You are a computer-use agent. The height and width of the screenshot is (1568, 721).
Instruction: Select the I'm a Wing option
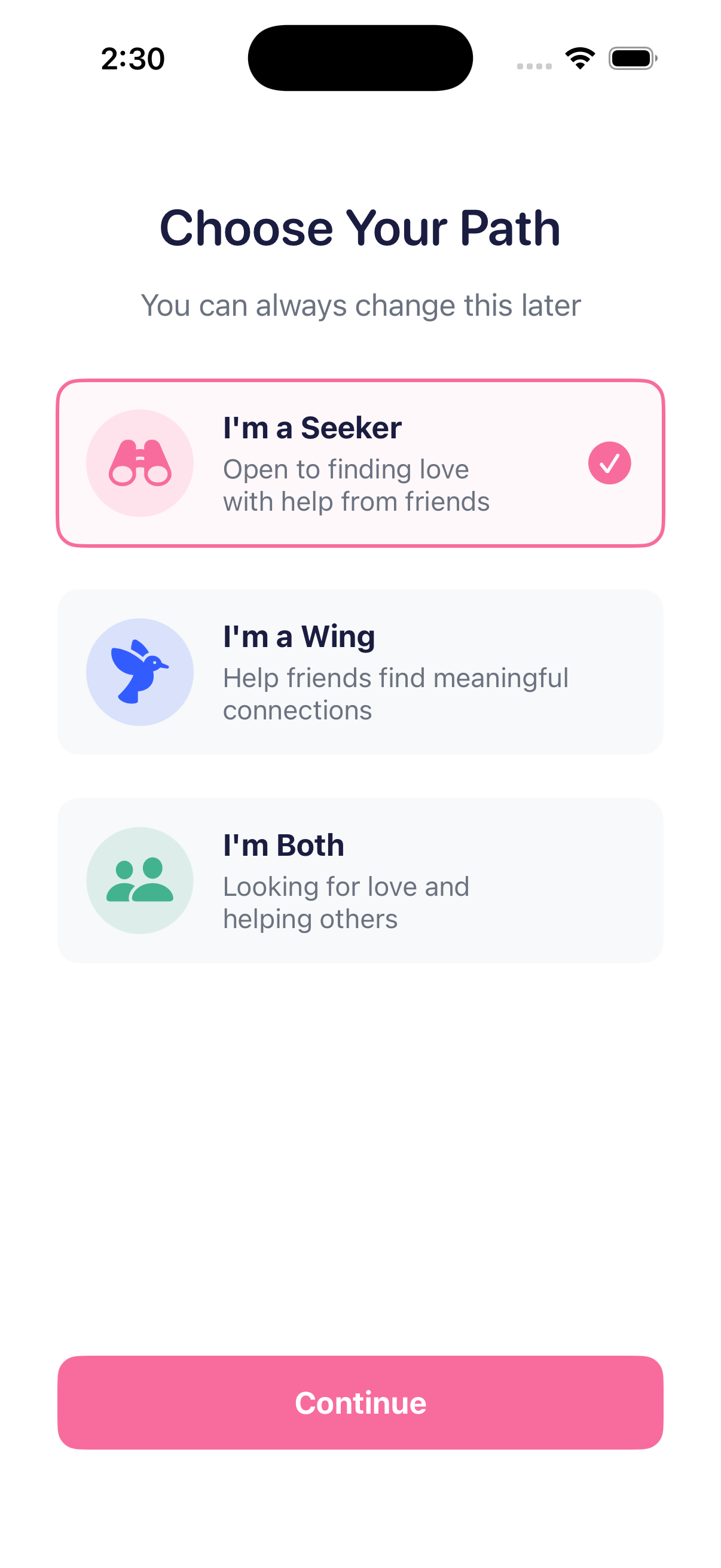[x=360, y=672]
